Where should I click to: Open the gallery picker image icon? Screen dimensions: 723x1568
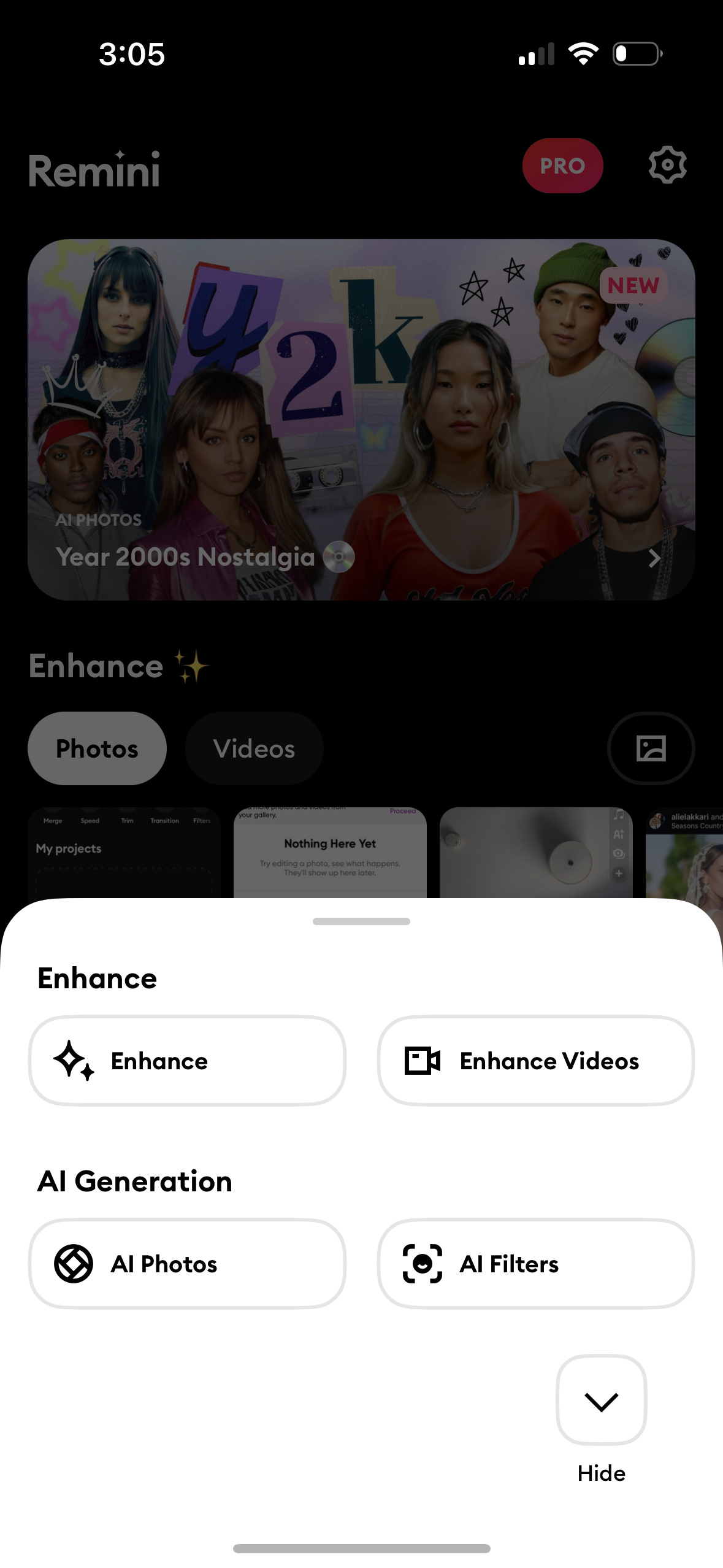[651, 748]
